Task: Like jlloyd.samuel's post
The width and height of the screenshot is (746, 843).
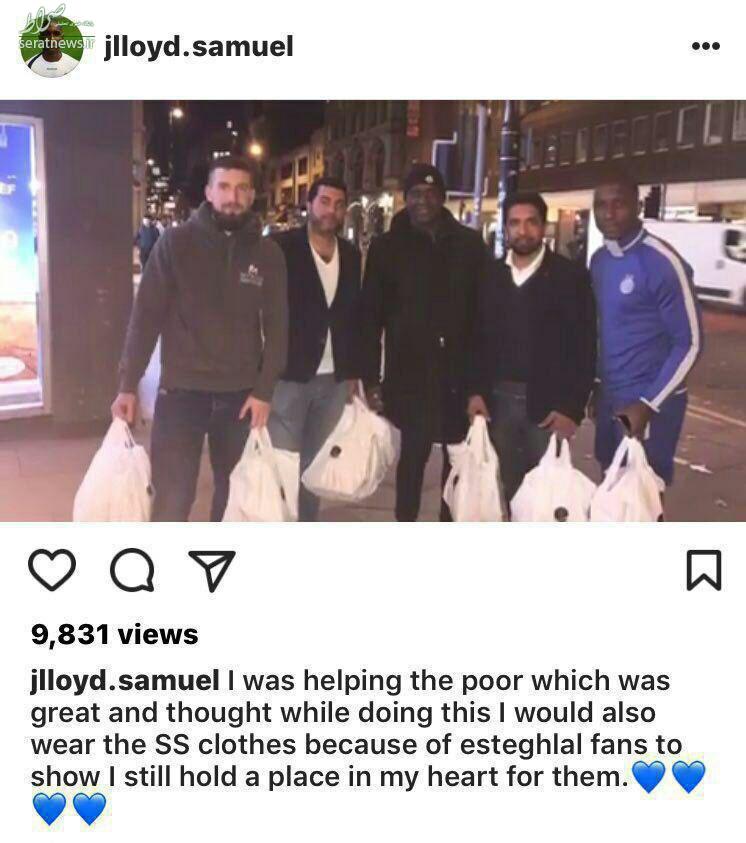Action: click(x=52, y=571)
